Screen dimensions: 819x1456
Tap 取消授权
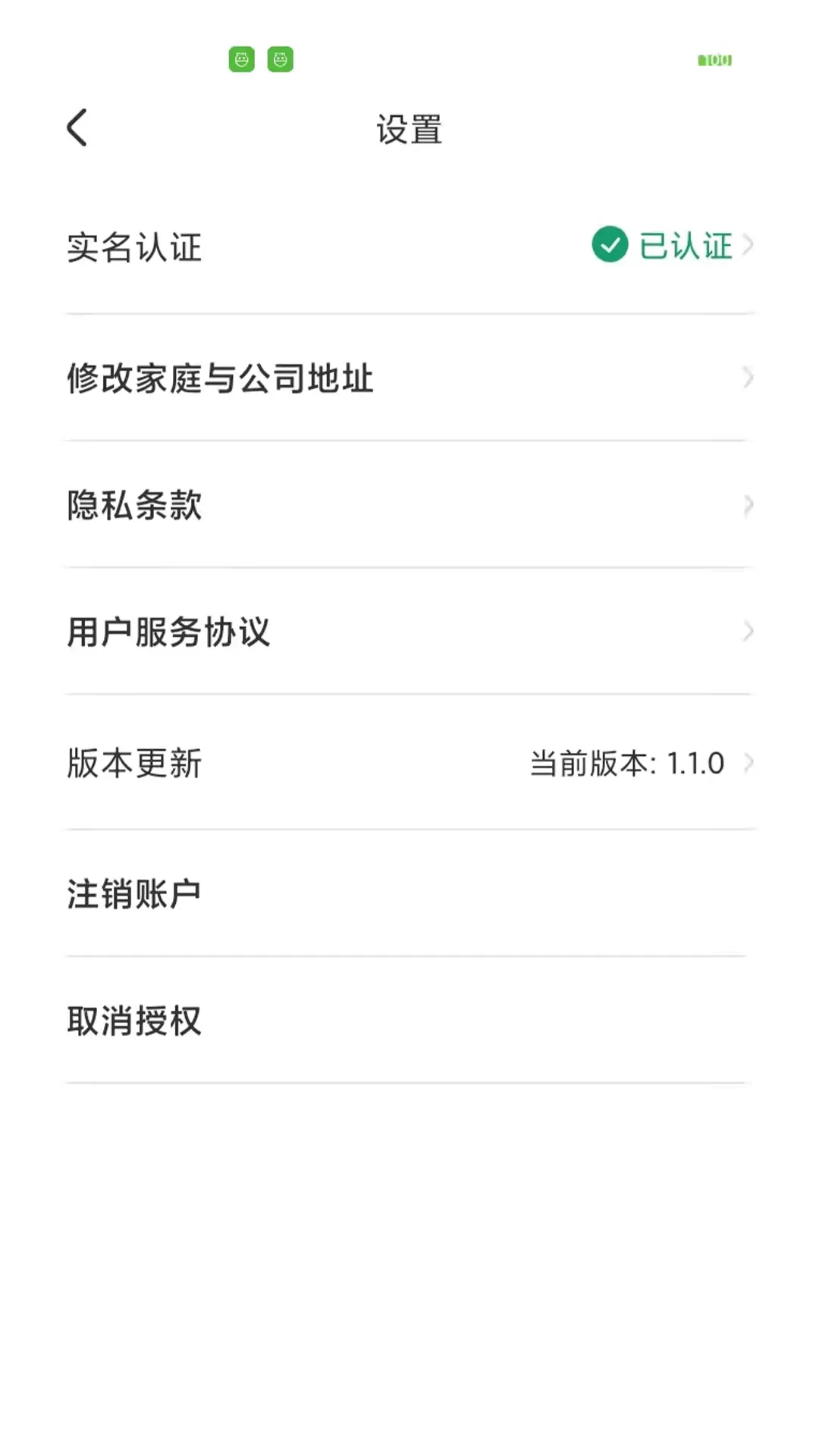click(409, 1021)
